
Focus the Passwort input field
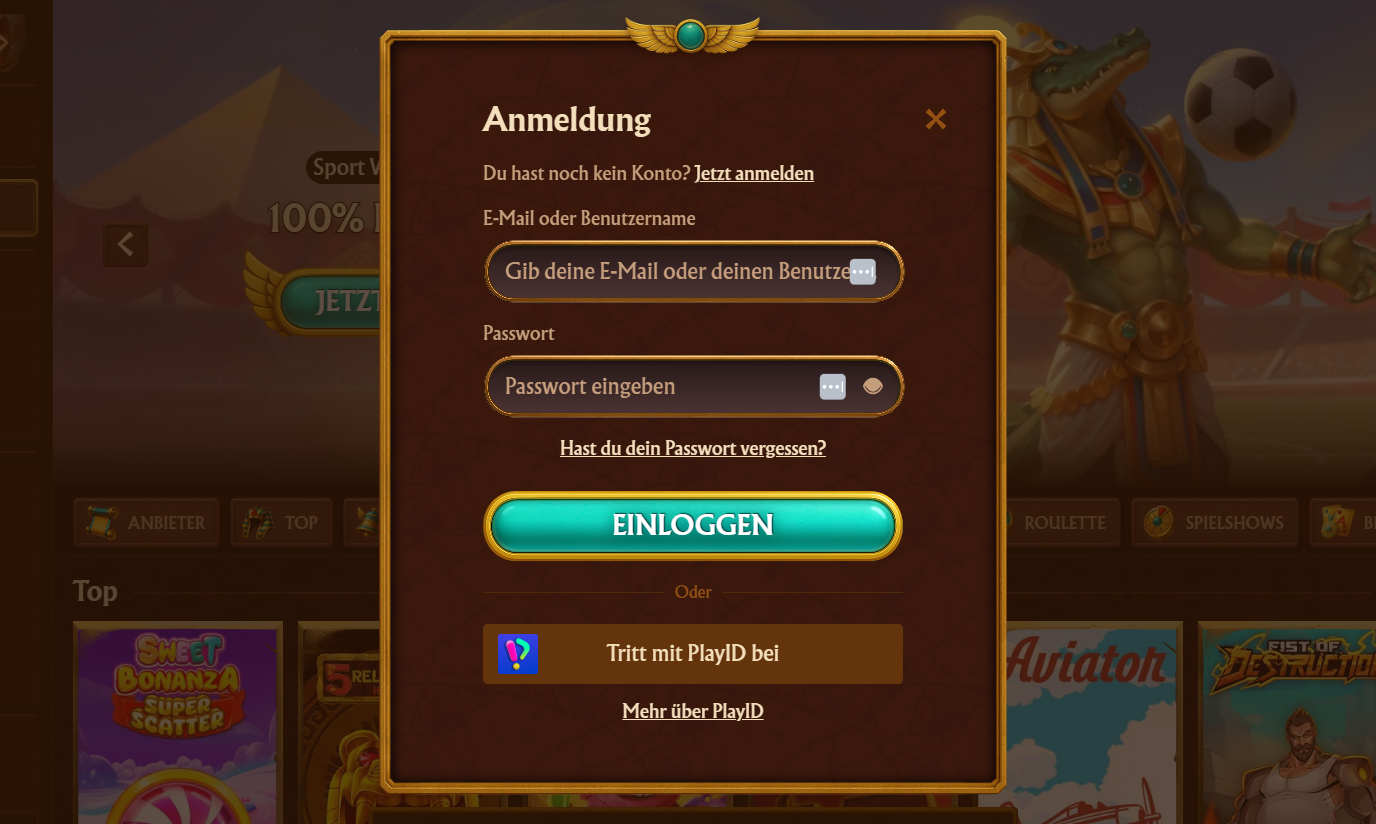650,386
